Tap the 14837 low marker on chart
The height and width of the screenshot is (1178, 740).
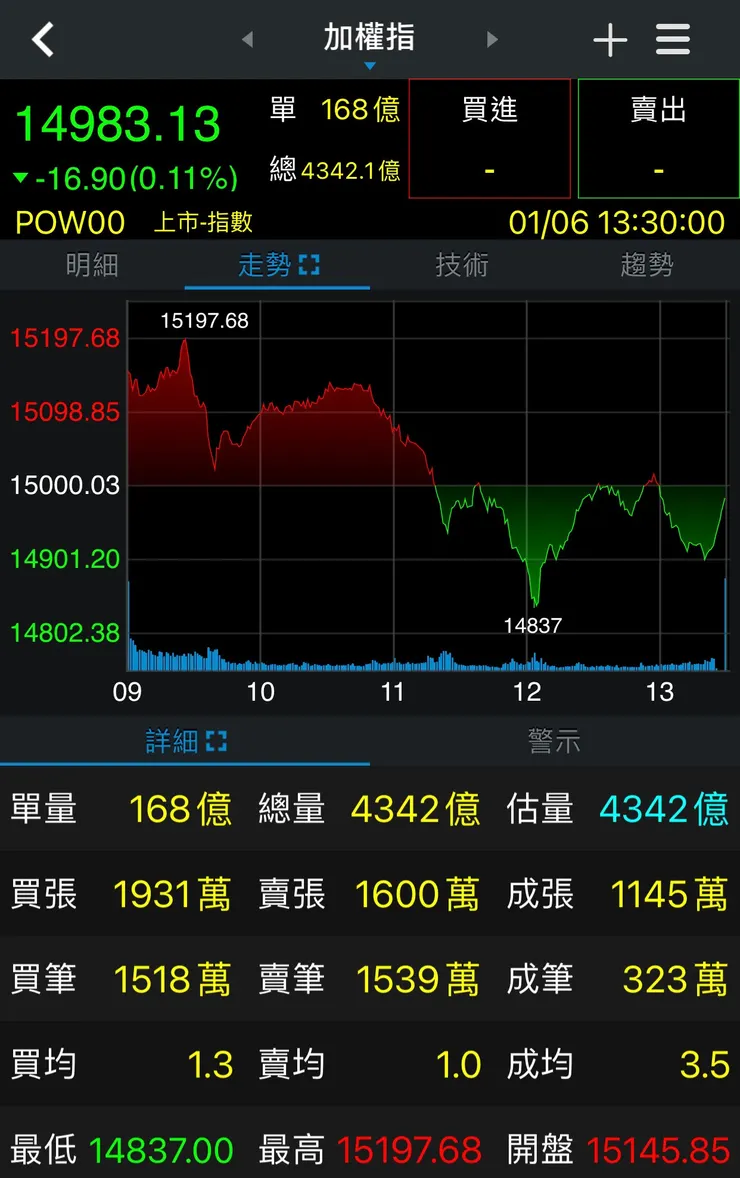[x=533, y=626]
